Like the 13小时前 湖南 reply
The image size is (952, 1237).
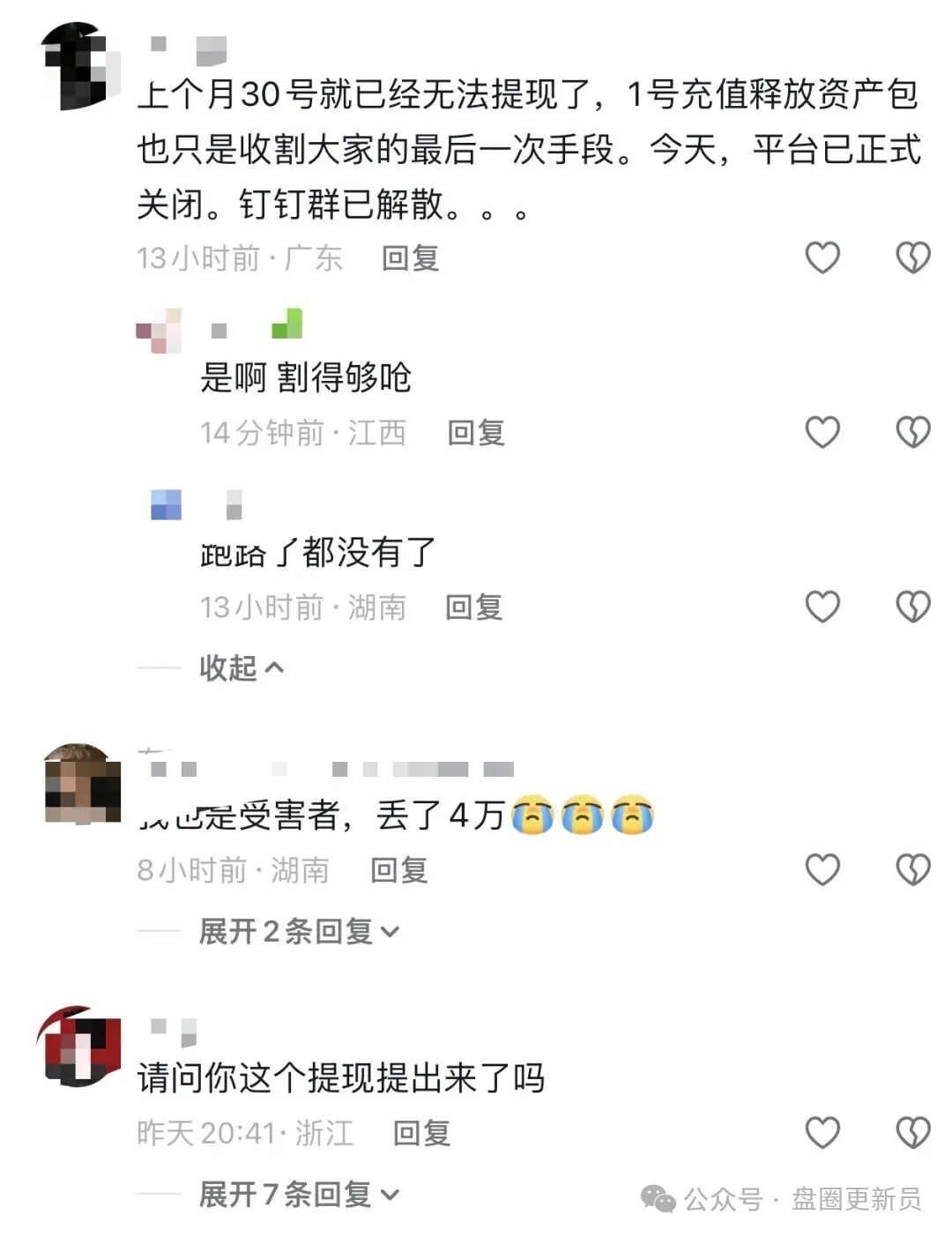tap(822, 607)
